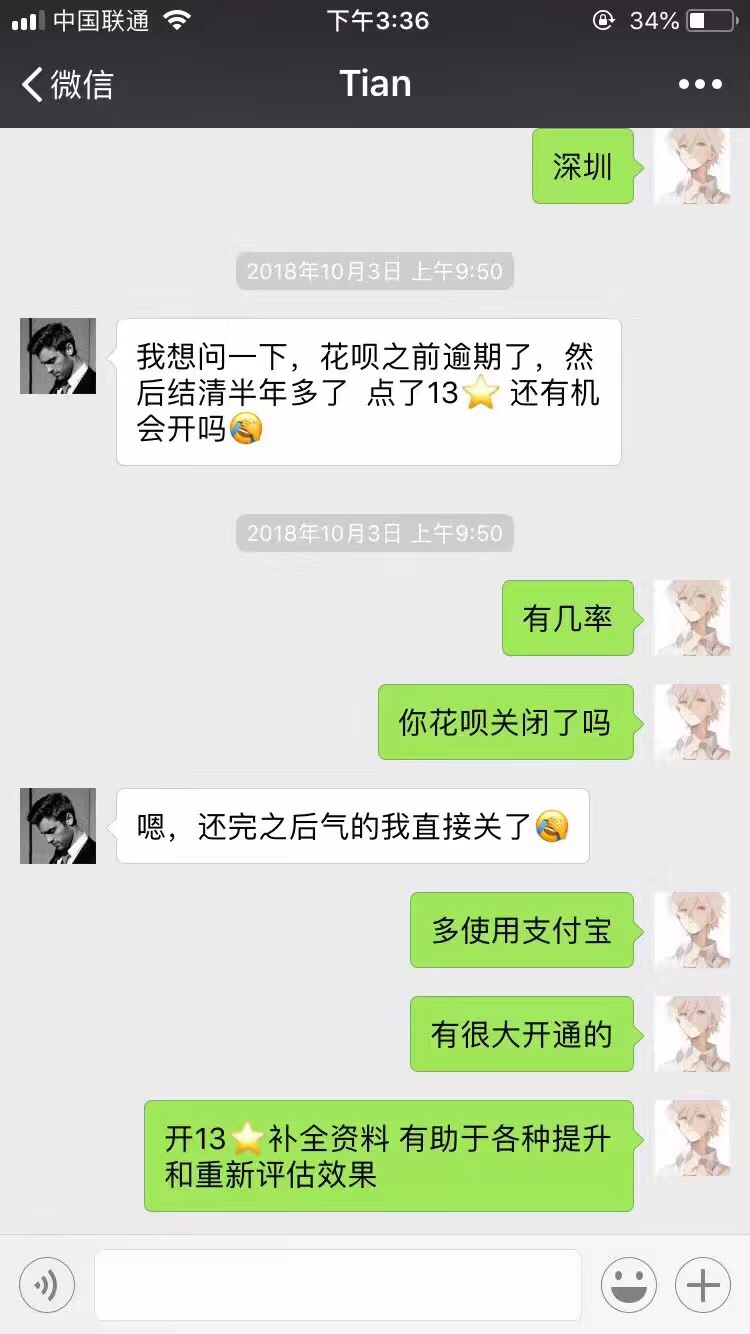Open the plus attachments menu
This screenshot has width=750, height=1334.
703,1285
